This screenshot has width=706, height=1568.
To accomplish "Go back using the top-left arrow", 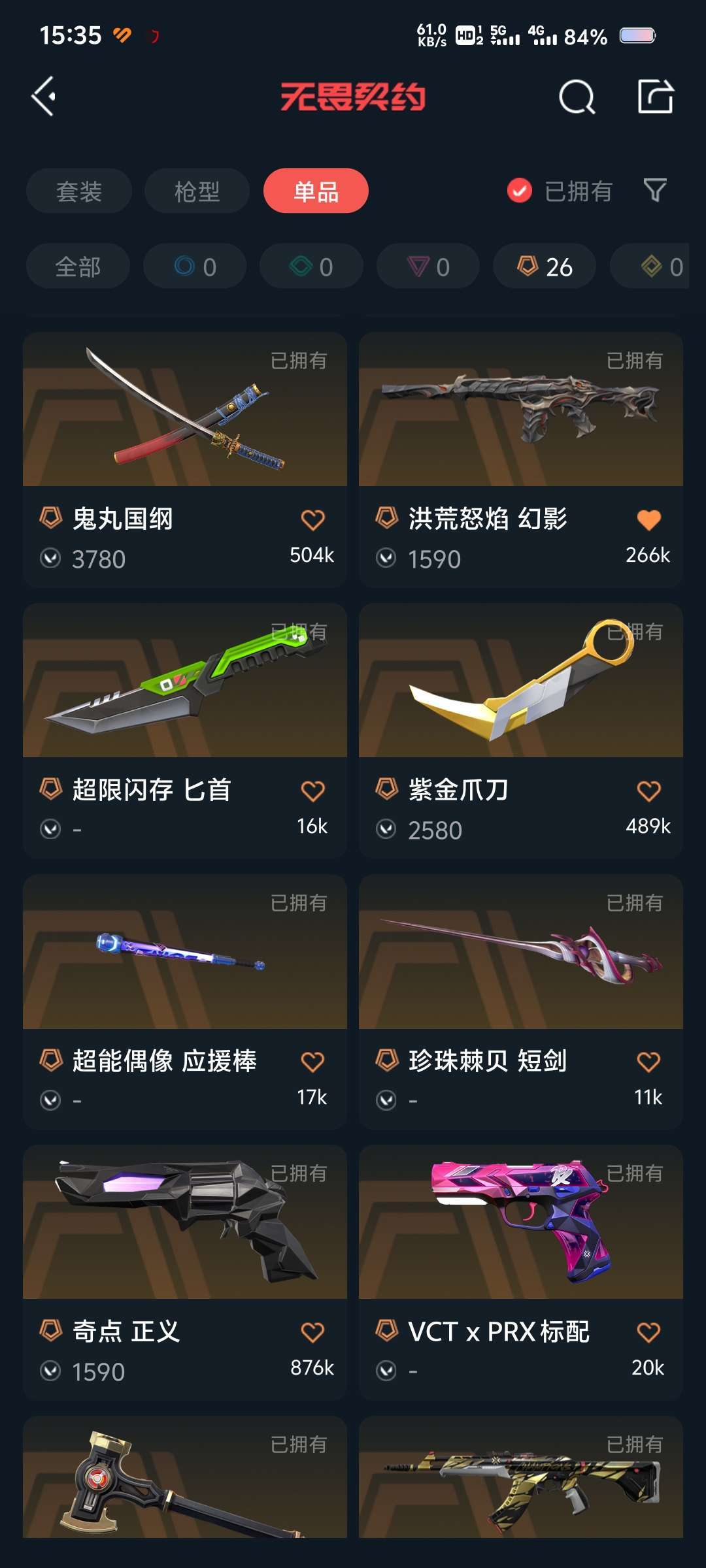I will tap(44, 97).
